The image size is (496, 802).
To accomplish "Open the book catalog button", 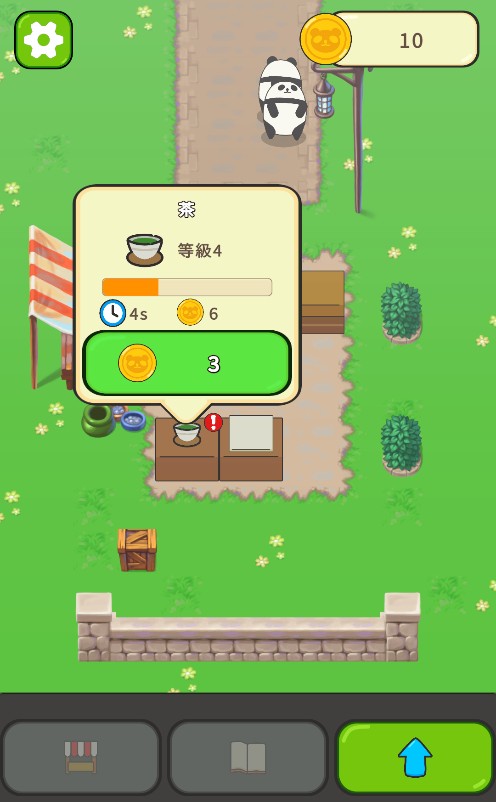I will click(248, 757).
